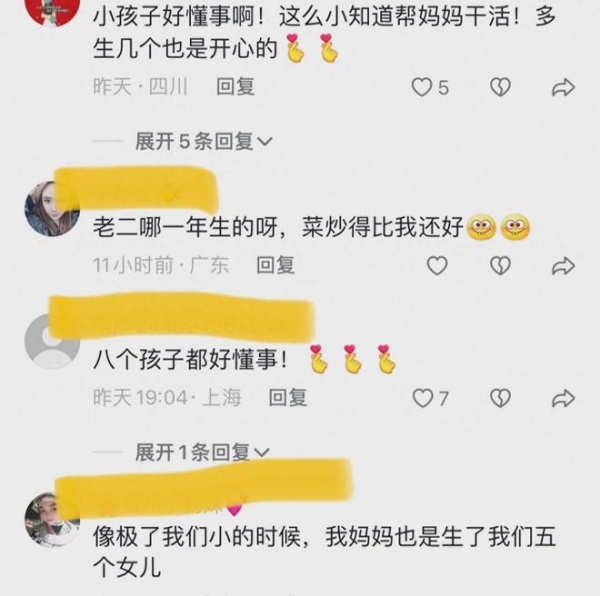Screen dimensions: 600x596
Task: Like the comment posted from 四川
Action: point(423,87)
